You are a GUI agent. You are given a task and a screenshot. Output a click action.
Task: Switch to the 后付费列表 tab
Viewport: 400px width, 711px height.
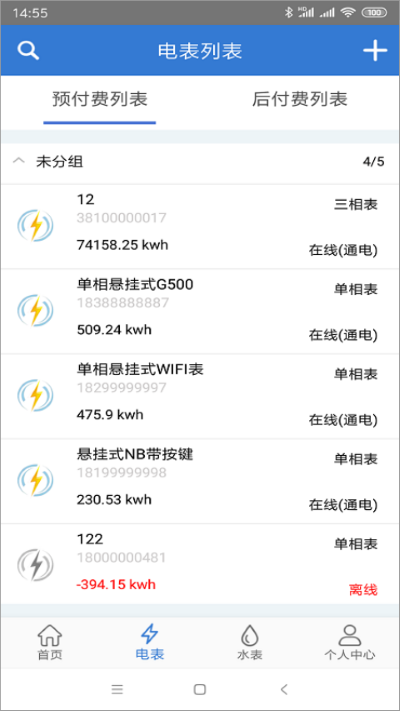point(300,99)
